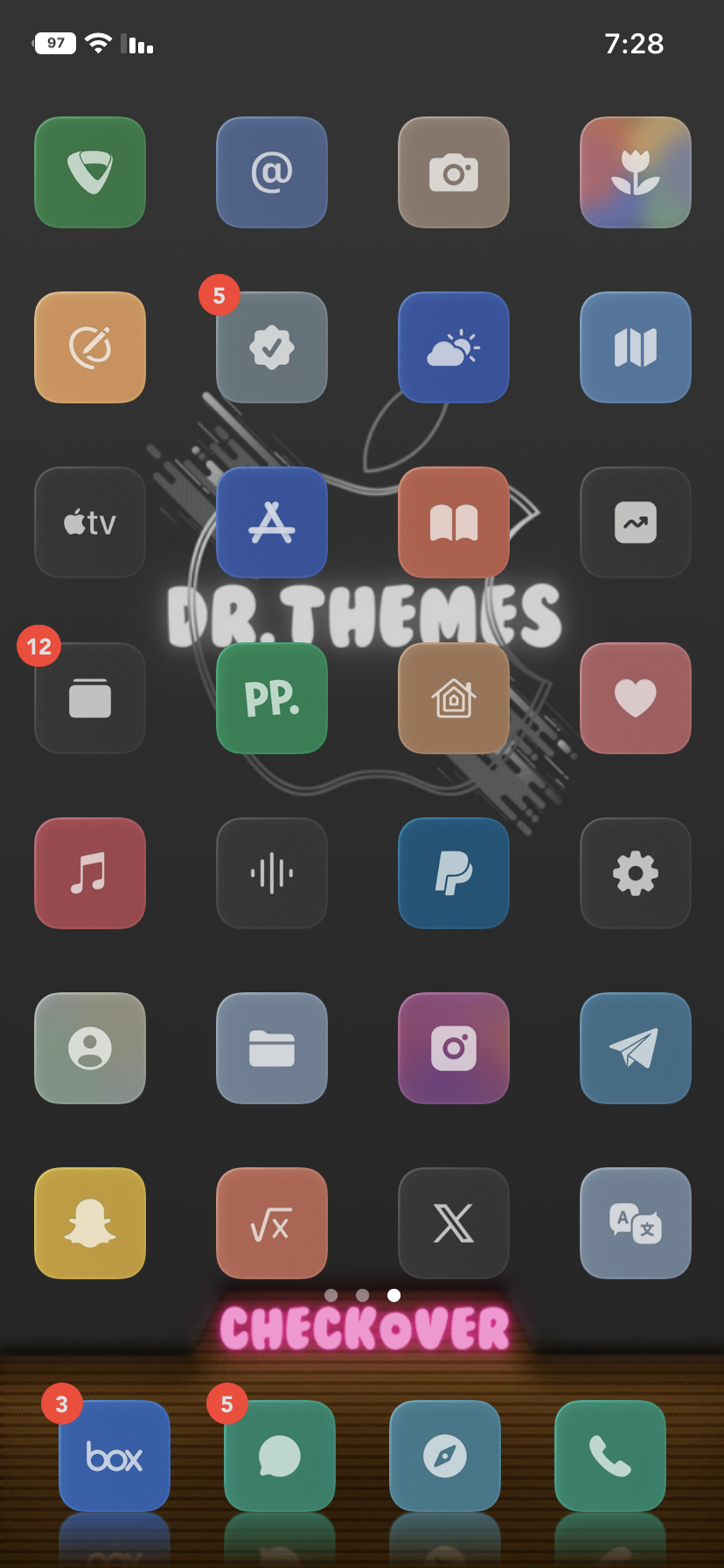Open the Telegram app
The height and width of the screenshot is (1568, 724).
(x=636, y=1048)
